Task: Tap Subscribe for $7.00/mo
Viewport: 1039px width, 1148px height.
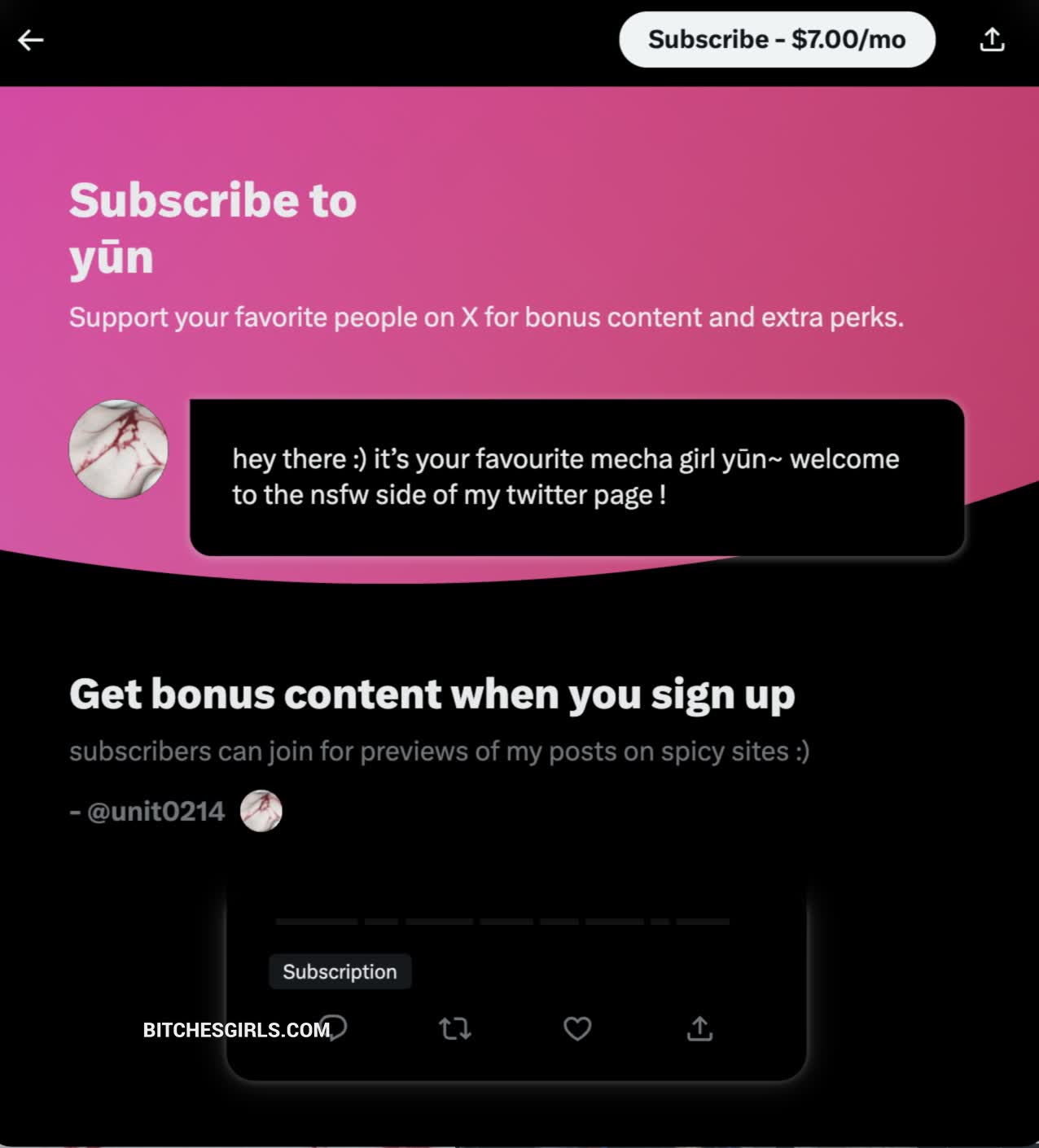Action: (x=777, y=39)
